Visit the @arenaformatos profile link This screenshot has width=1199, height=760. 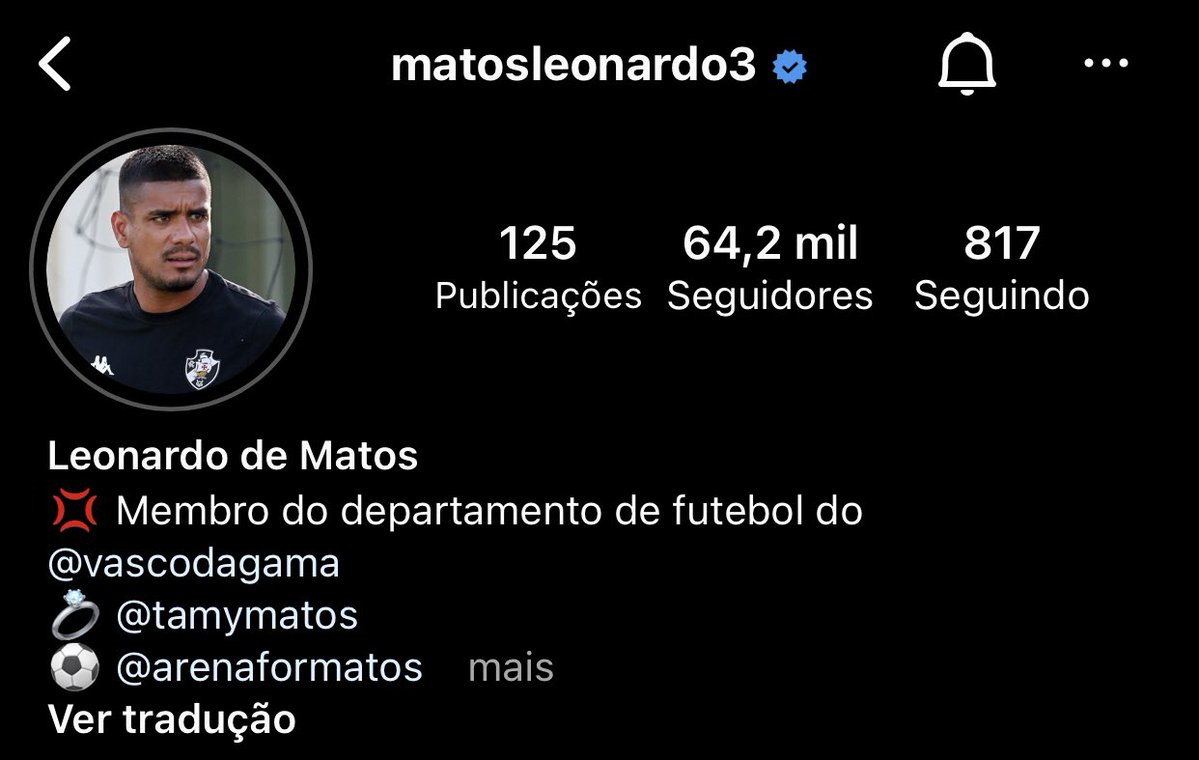pos(269,667)
